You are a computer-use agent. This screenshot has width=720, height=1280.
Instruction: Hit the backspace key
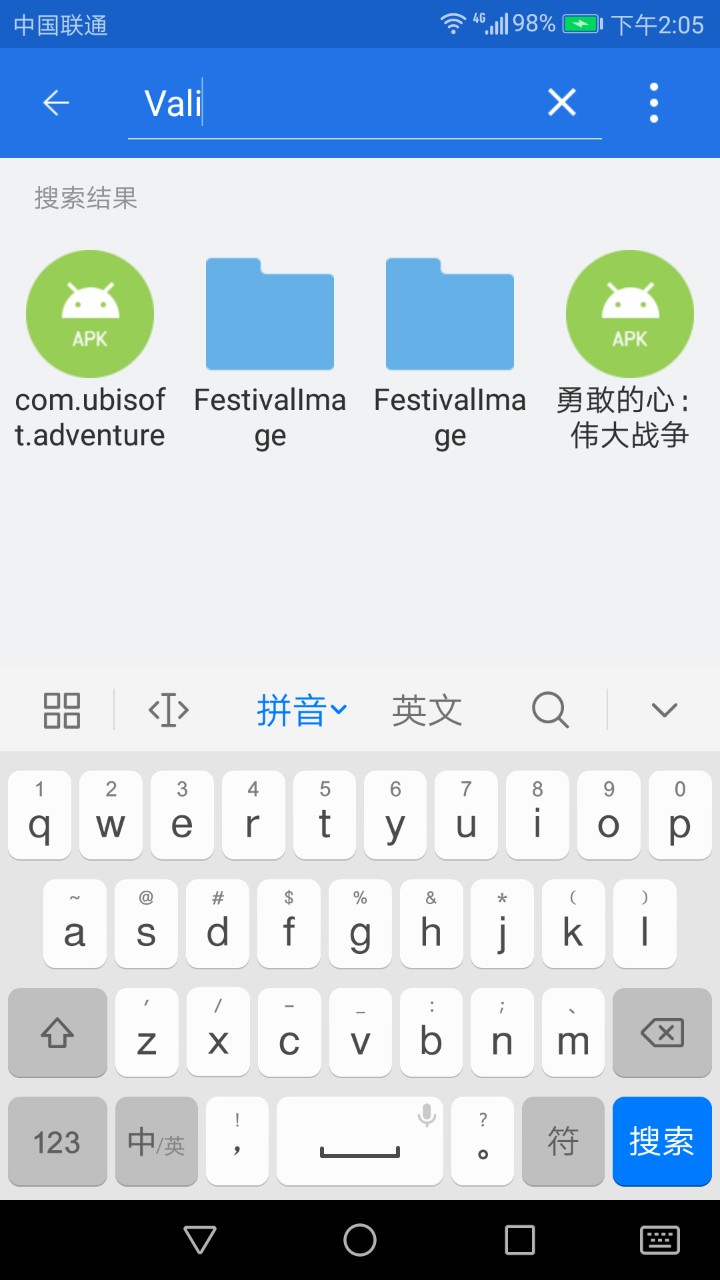661,1033
